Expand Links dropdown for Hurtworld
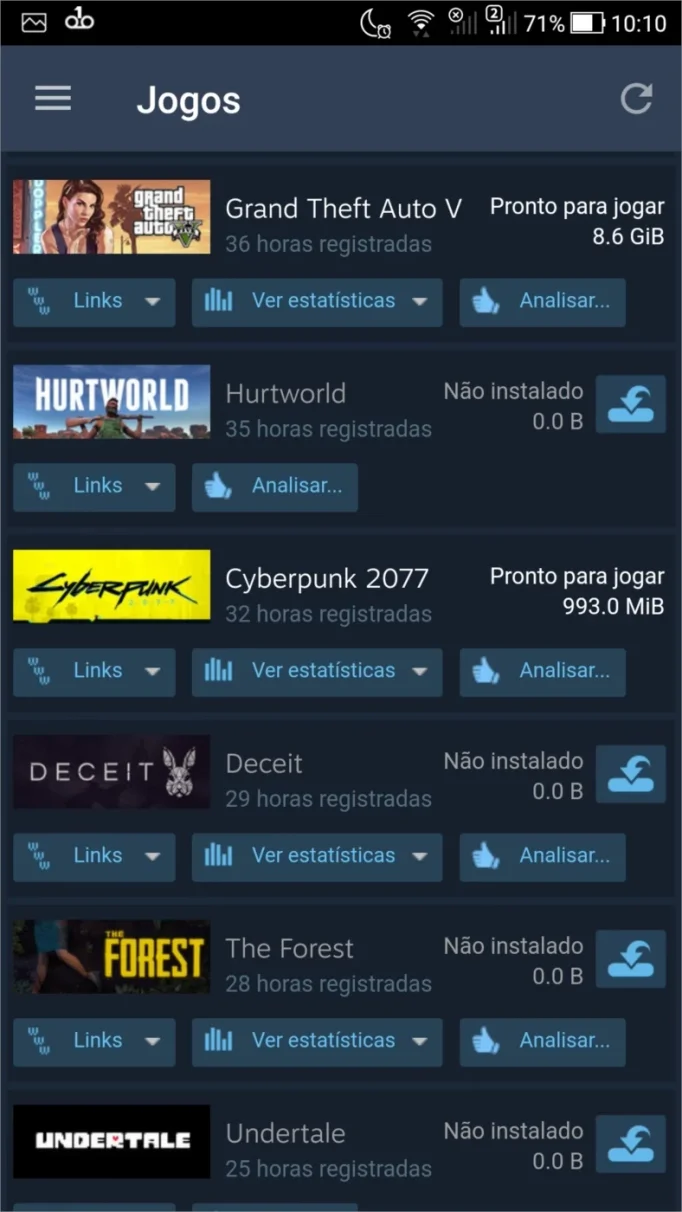The image size is (682, 1212). (x=94, y=486)
